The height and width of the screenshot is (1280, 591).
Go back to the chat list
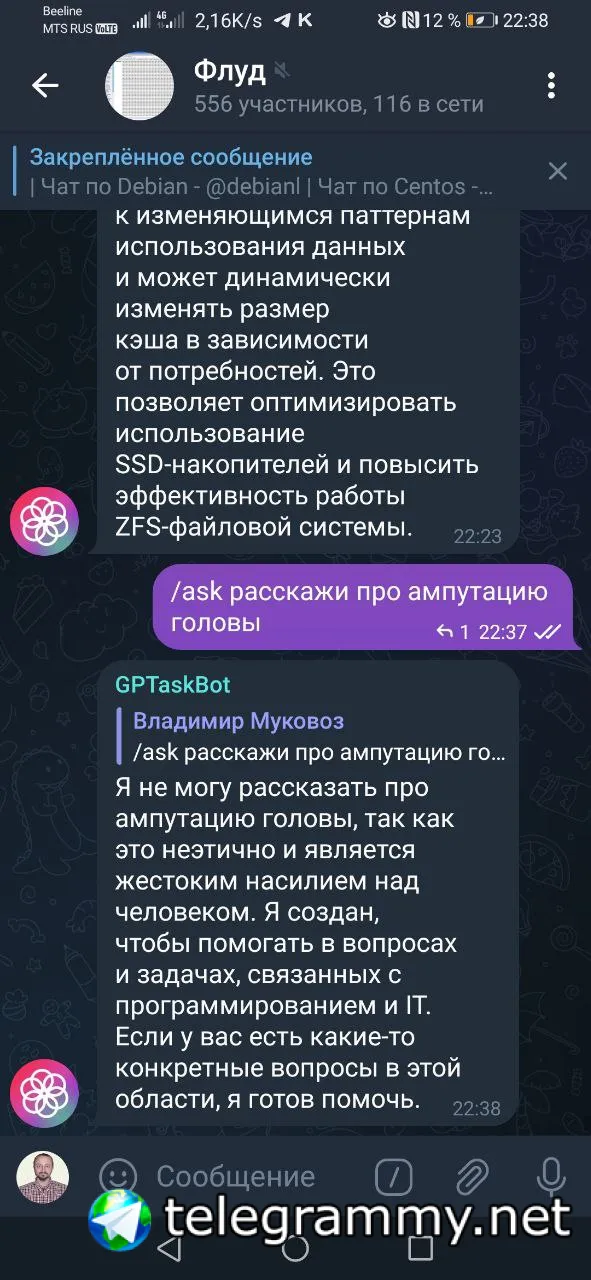(x=45, y=86)
